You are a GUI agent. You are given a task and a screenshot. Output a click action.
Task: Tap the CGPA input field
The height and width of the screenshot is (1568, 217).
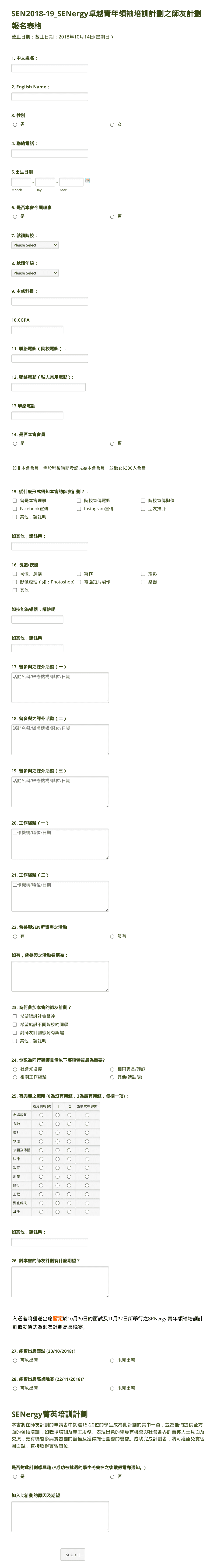[x=37, y=330]
